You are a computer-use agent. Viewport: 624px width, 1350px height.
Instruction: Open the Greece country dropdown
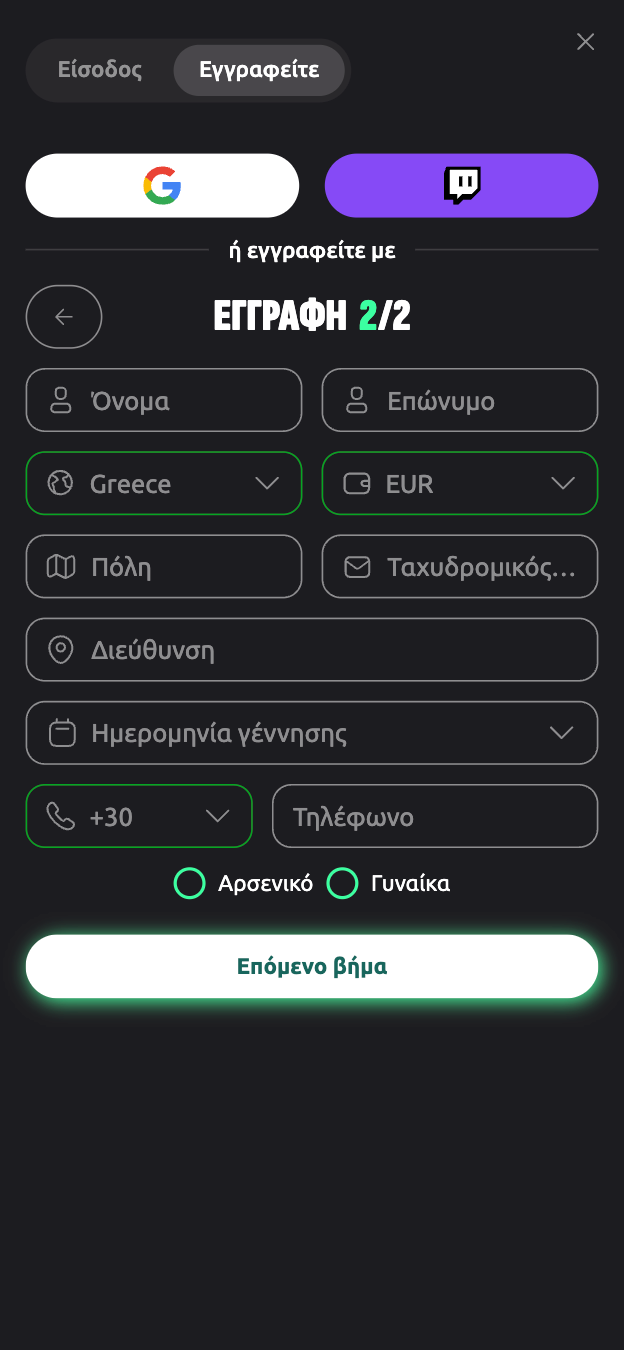[164, 484]
